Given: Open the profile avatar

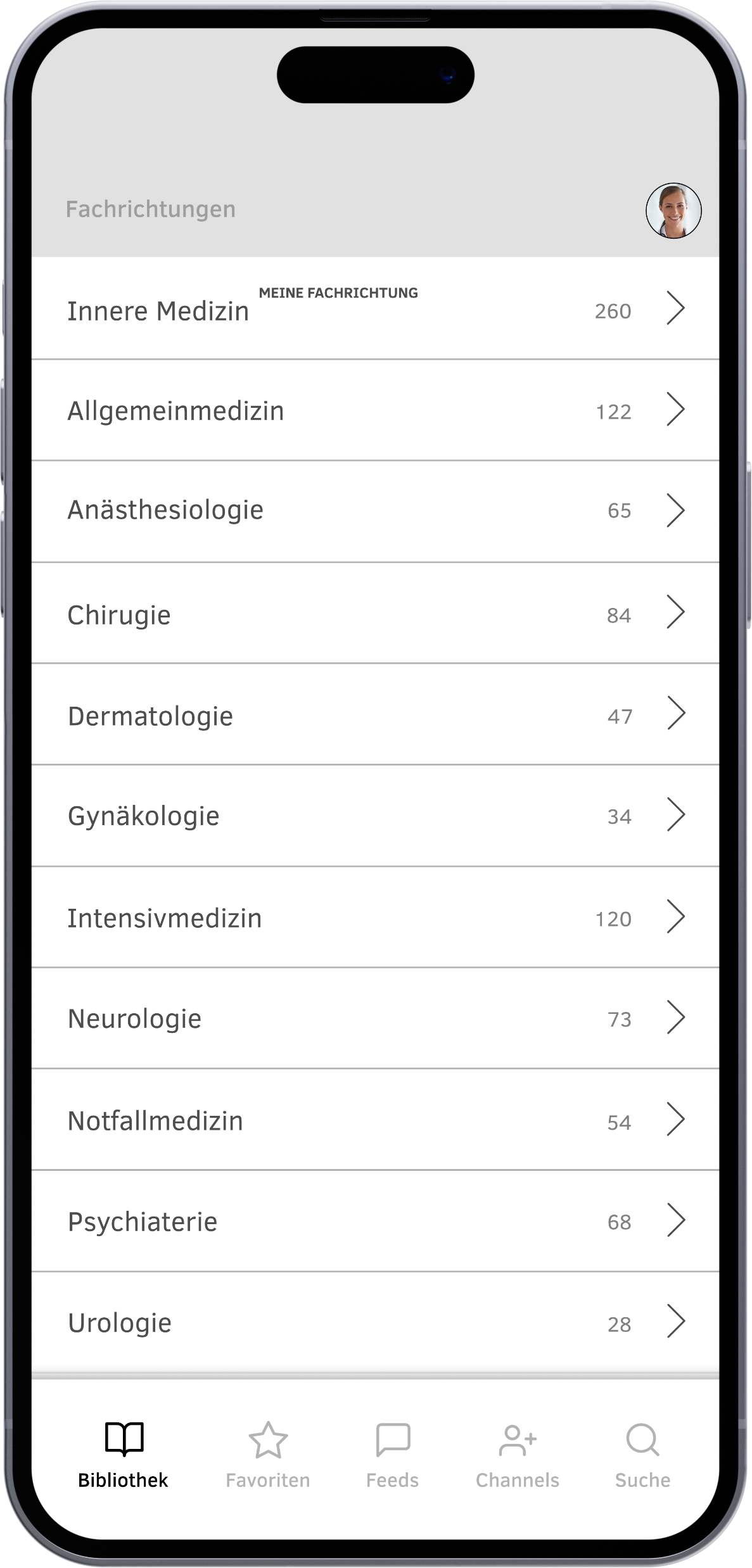Looking at the screenshot, I should click(673, 211).
